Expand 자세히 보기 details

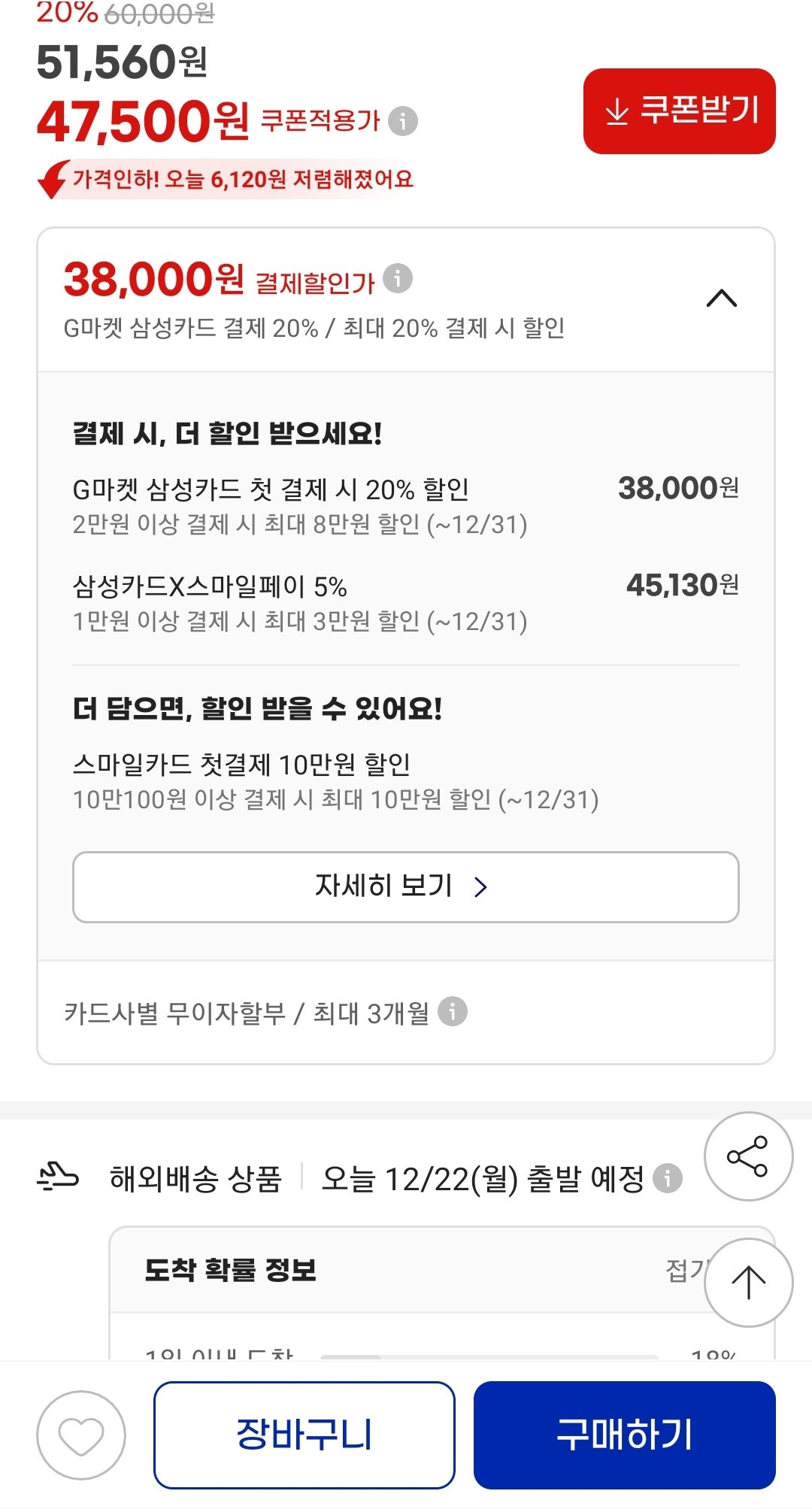[406, 887]
